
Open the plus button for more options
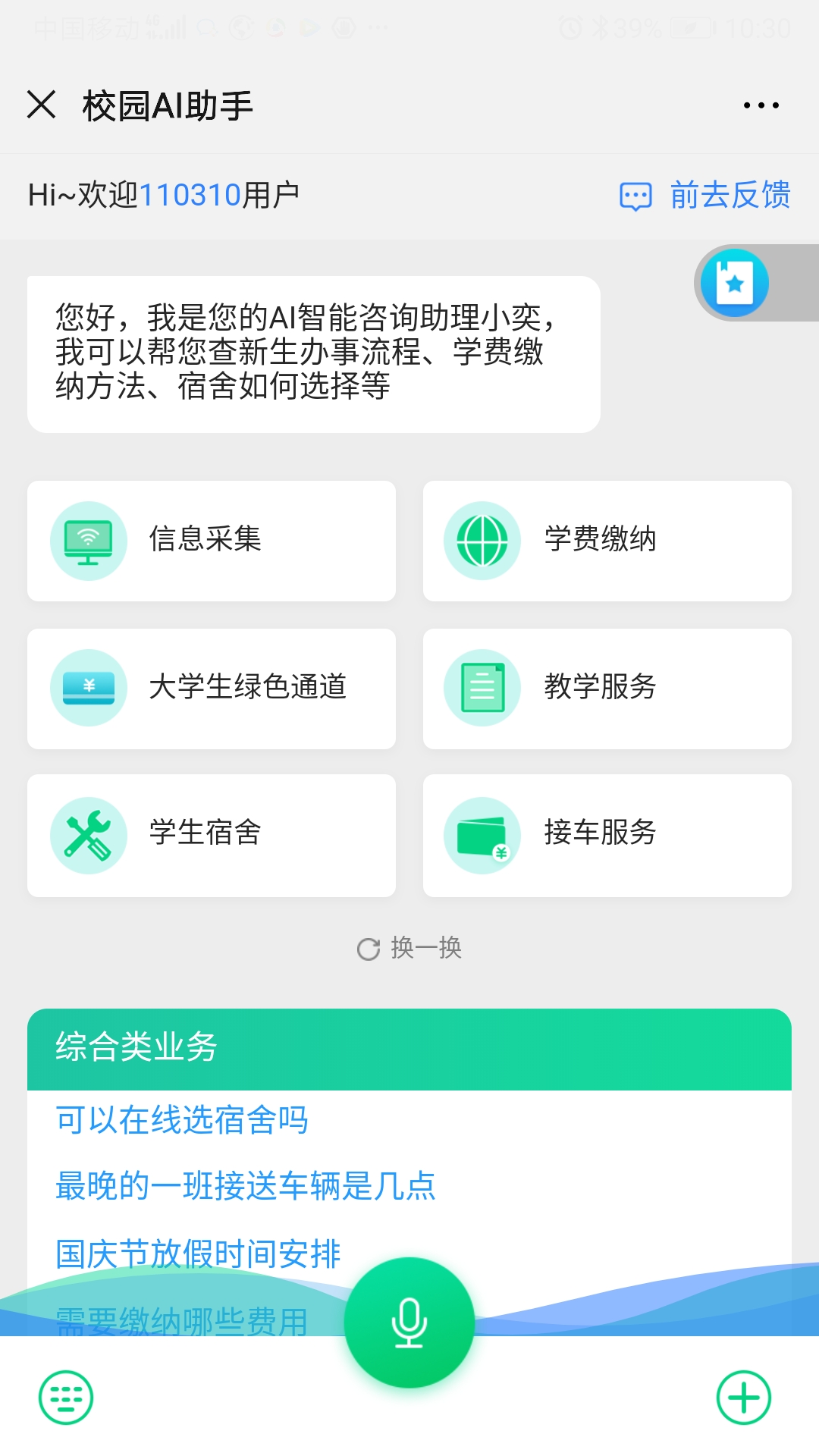pos(743,1397)
